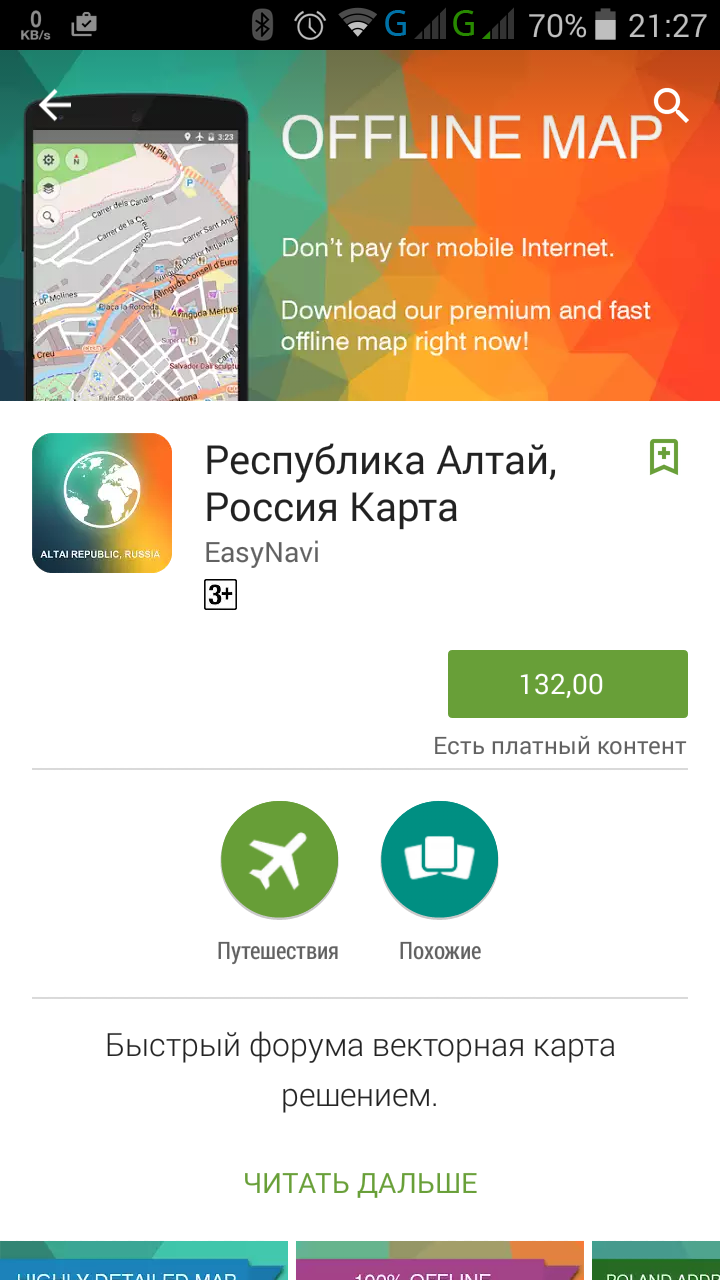This screenshot has width=720, height=1280.
Task: Expand description with ЧИТАТЬ ДАЛЬШЕ
Action: pyautogui.click(x=360, y=1183)
